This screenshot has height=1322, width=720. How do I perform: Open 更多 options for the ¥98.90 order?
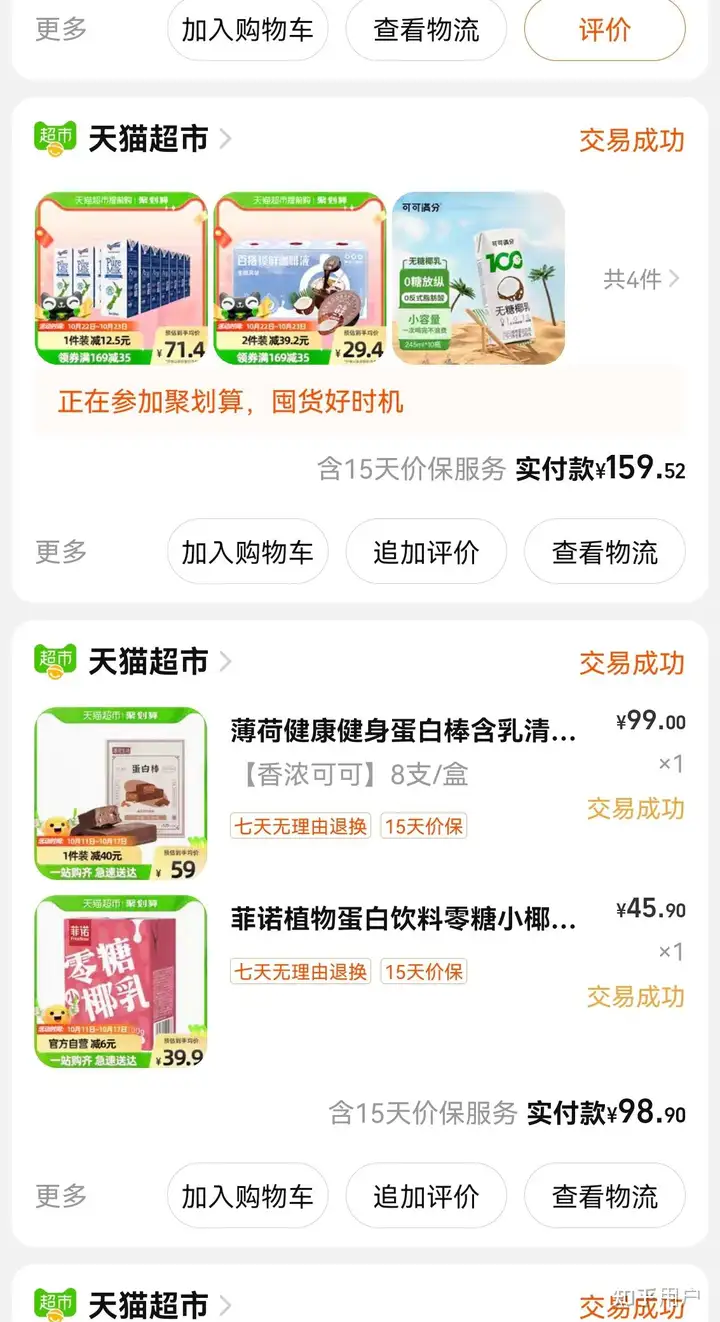(x=61, y=1196)
